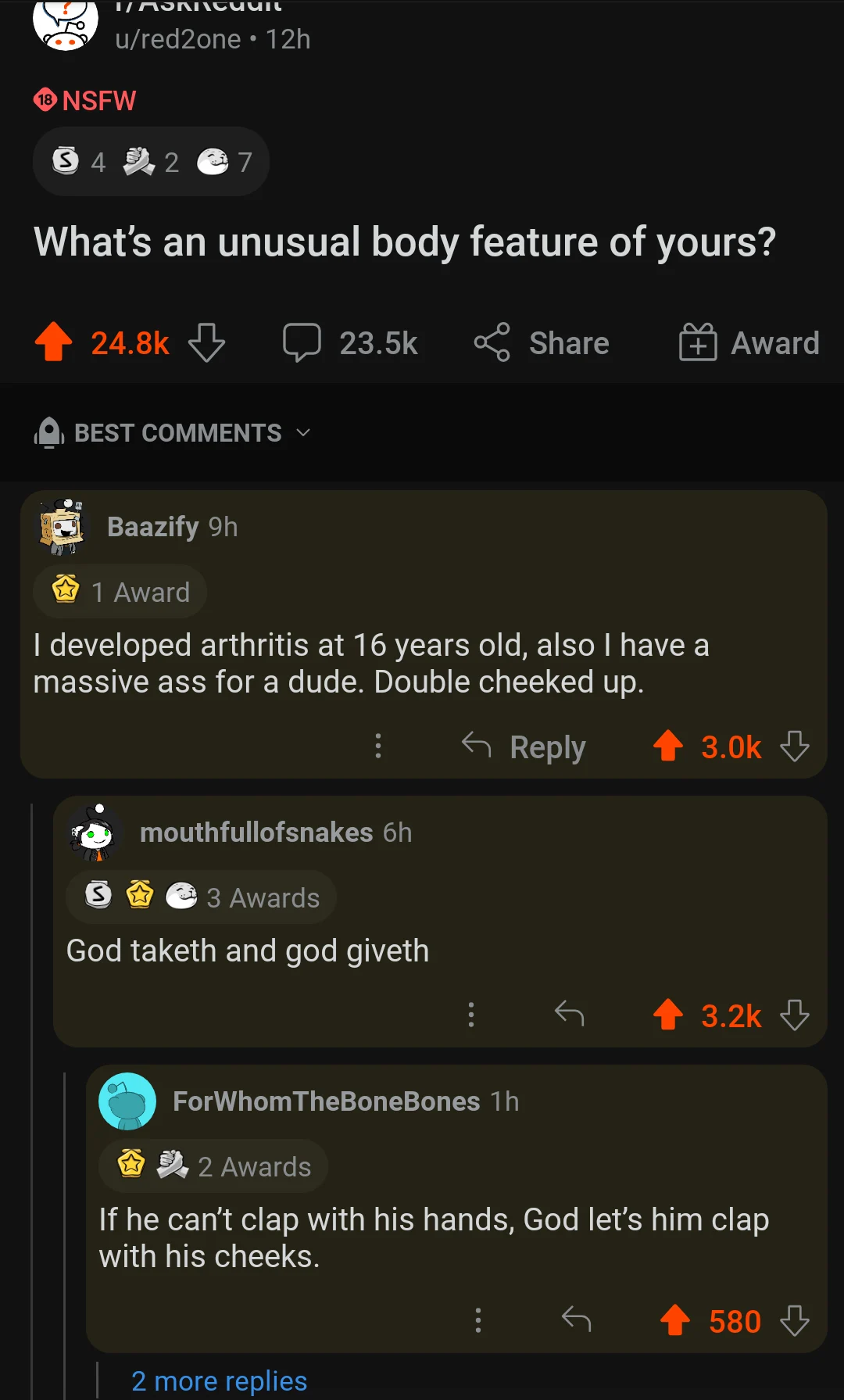View the 3 Awards badge on mouthfullofsnakes' comment
This screenshot has height=1400, width=844.
tap(200, 897)
